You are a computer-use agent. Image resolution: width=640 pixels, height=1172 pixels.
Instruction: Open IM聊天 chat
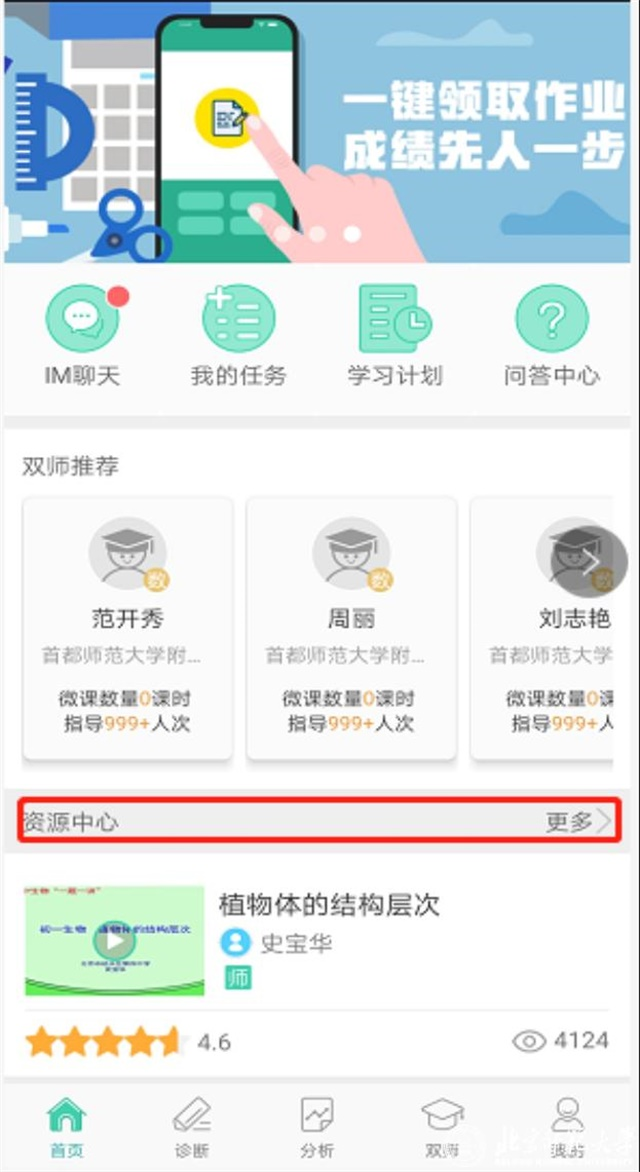pos(83,335)
